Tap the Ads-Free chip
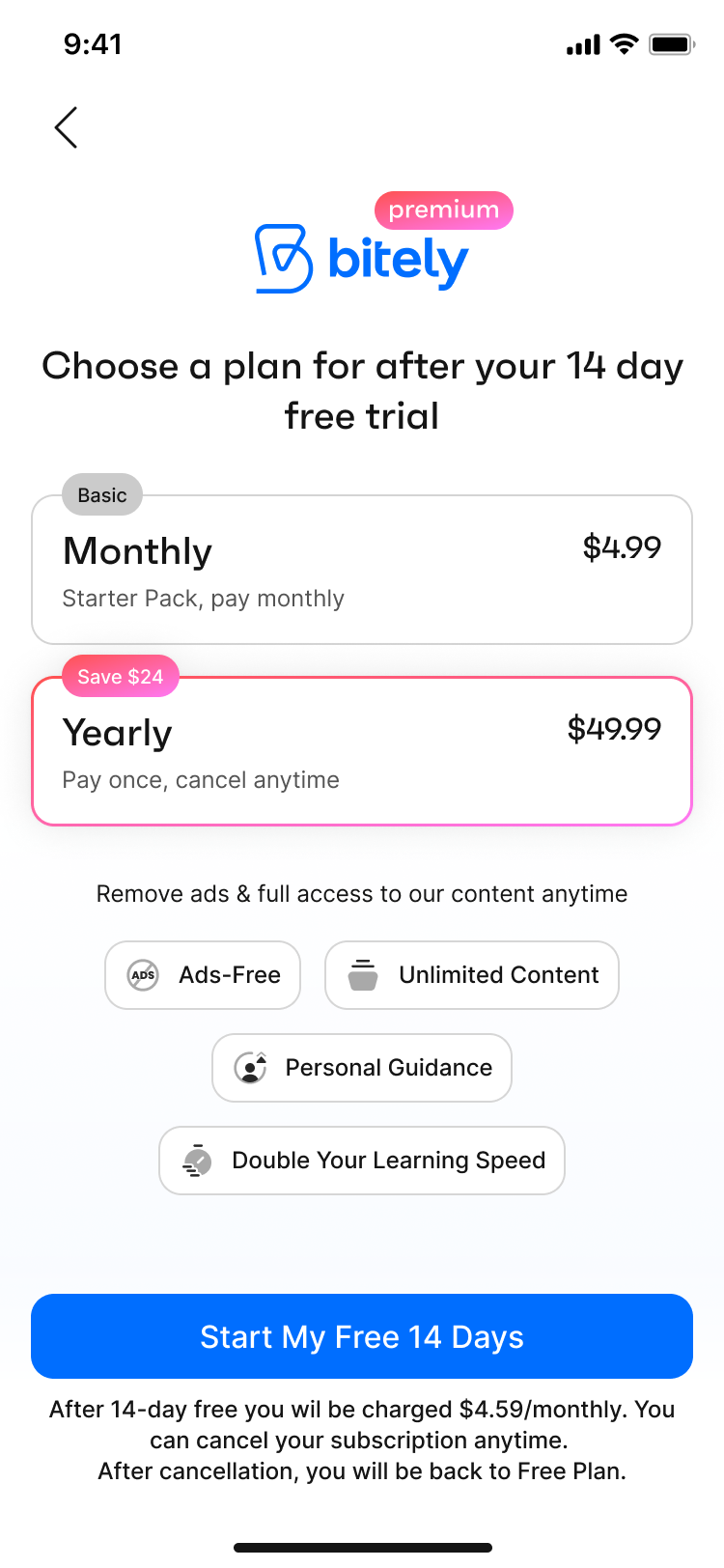The image size is (724, 1568). [203, 975]
